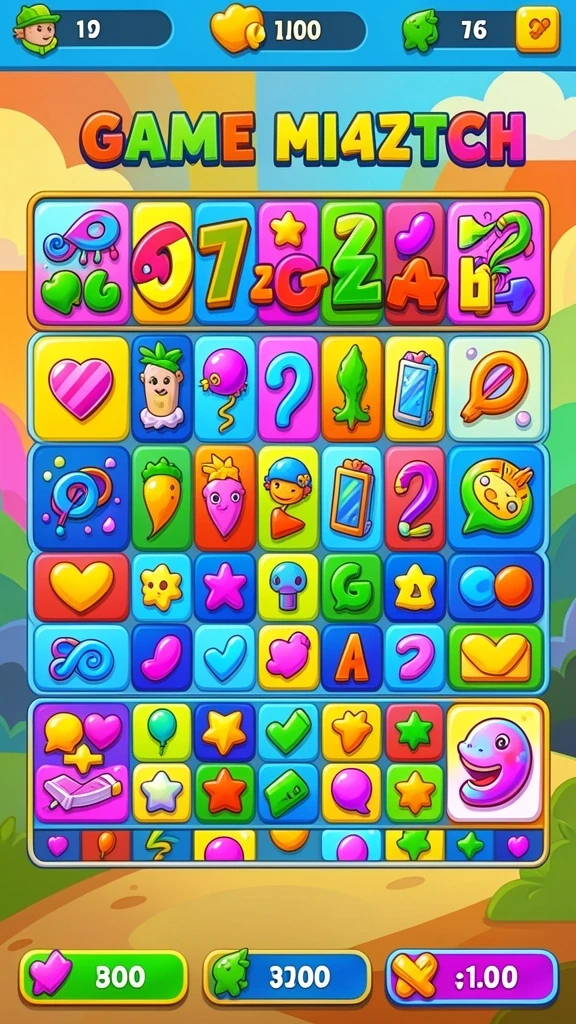This screenshot has width=576, height=1024.
Task: Tap the blue button showing 3300
Action: click(287, 977)
